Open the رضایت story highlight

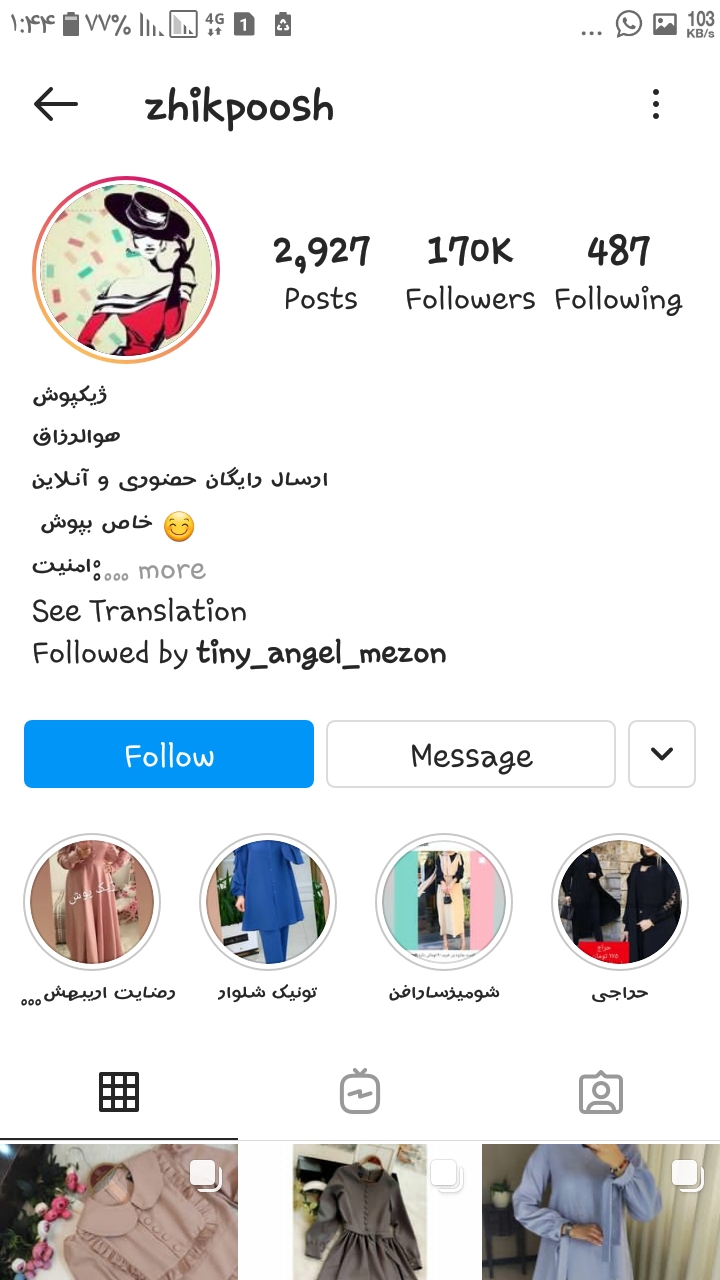pos(92,902)
